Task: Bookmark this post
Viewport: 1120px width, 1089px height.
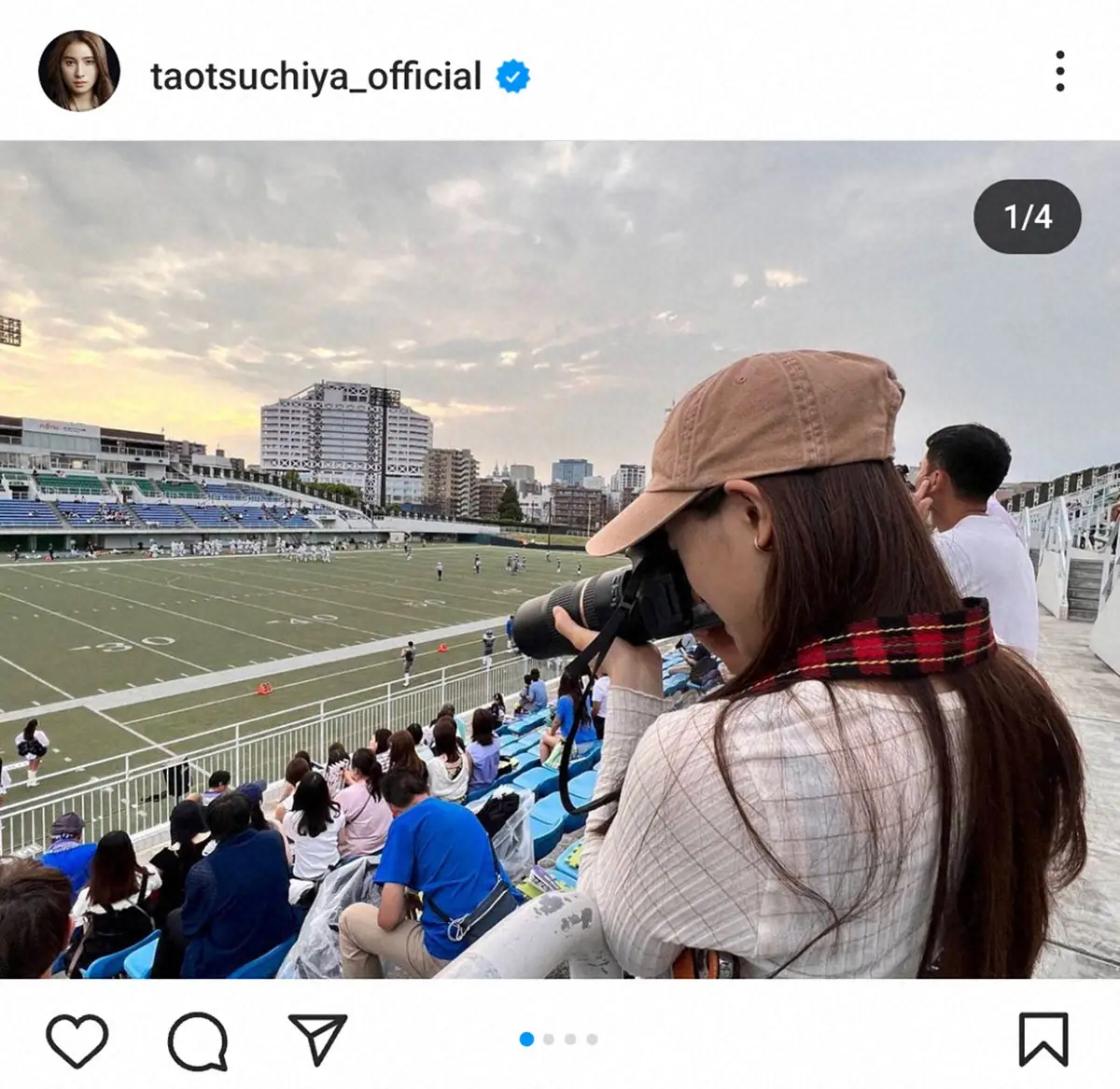Action: click(1043, 1039)
